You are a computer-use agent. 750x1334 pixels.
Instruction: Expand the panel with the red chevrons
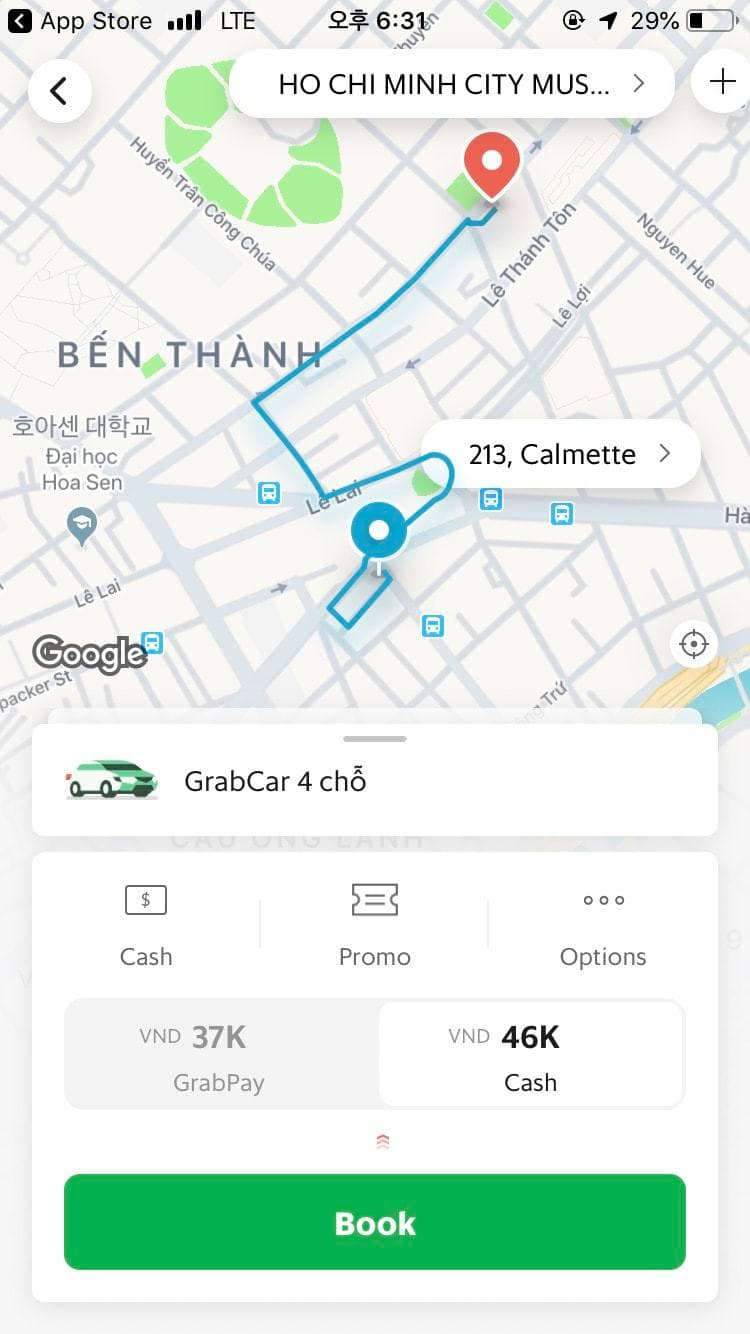click(x=383, y=1142)
